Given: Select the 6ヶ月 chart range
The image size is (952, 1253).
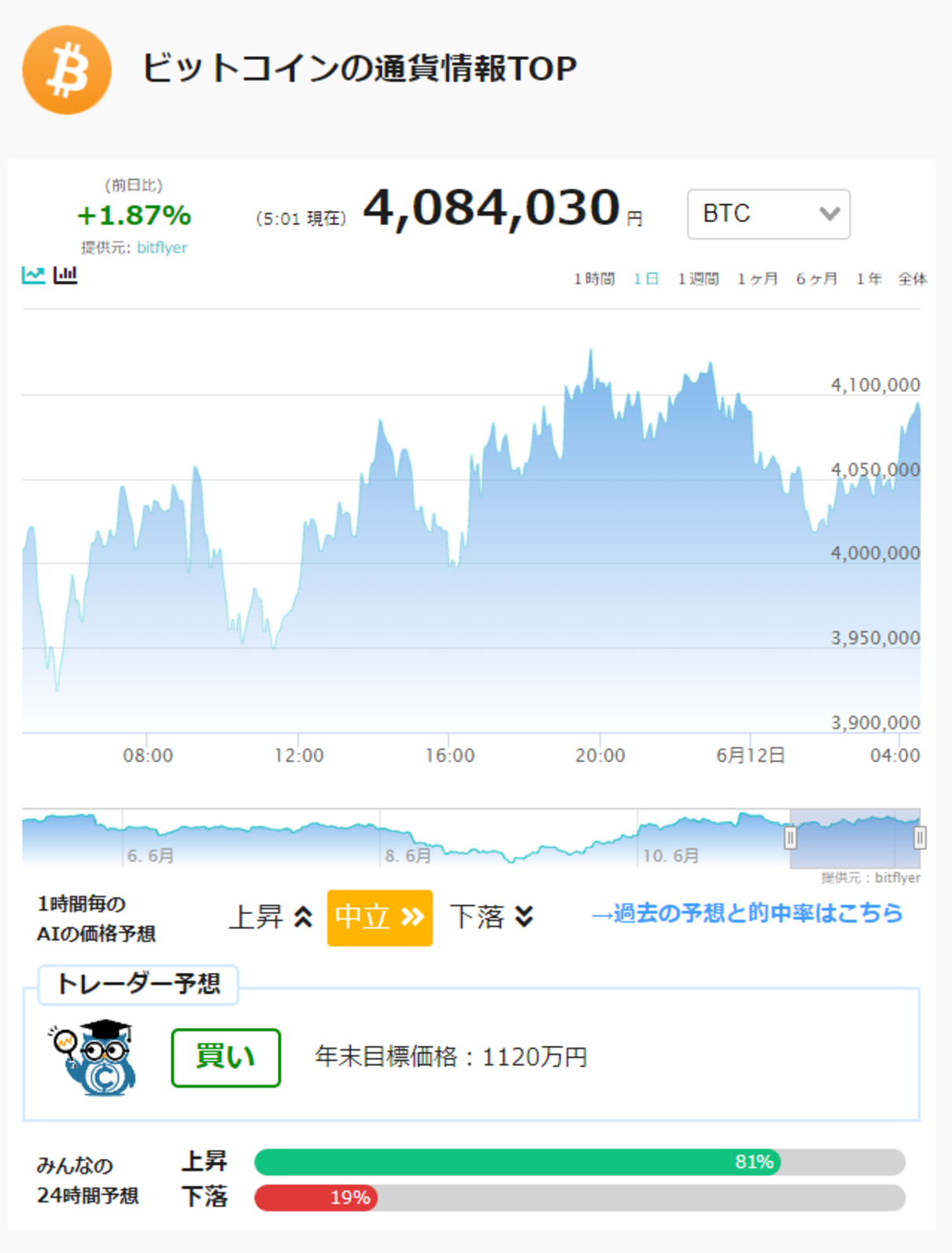Looking at the screenshot, I should click(817, 279).
